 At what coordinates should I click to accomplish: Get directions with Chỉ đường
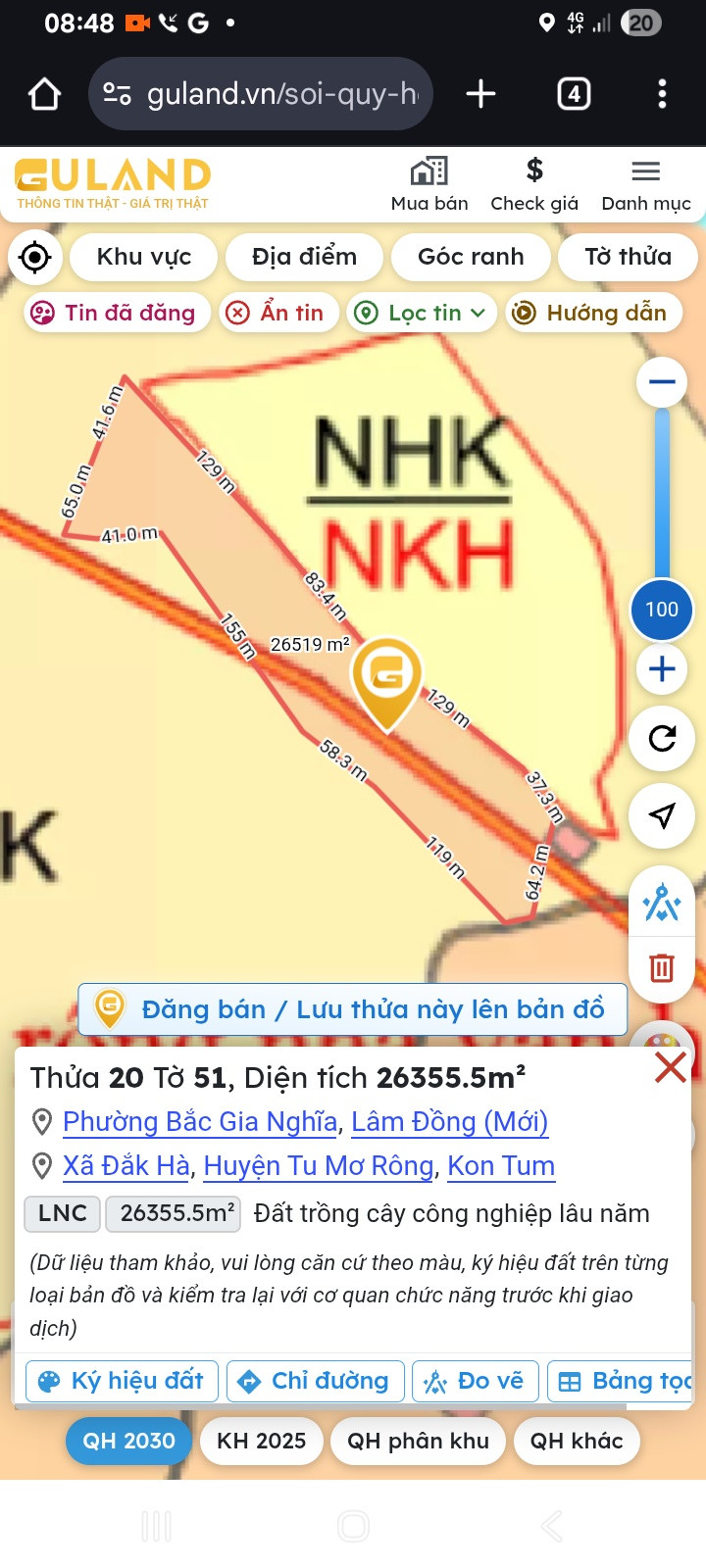pyautogui.click(x=316, y=1381)
